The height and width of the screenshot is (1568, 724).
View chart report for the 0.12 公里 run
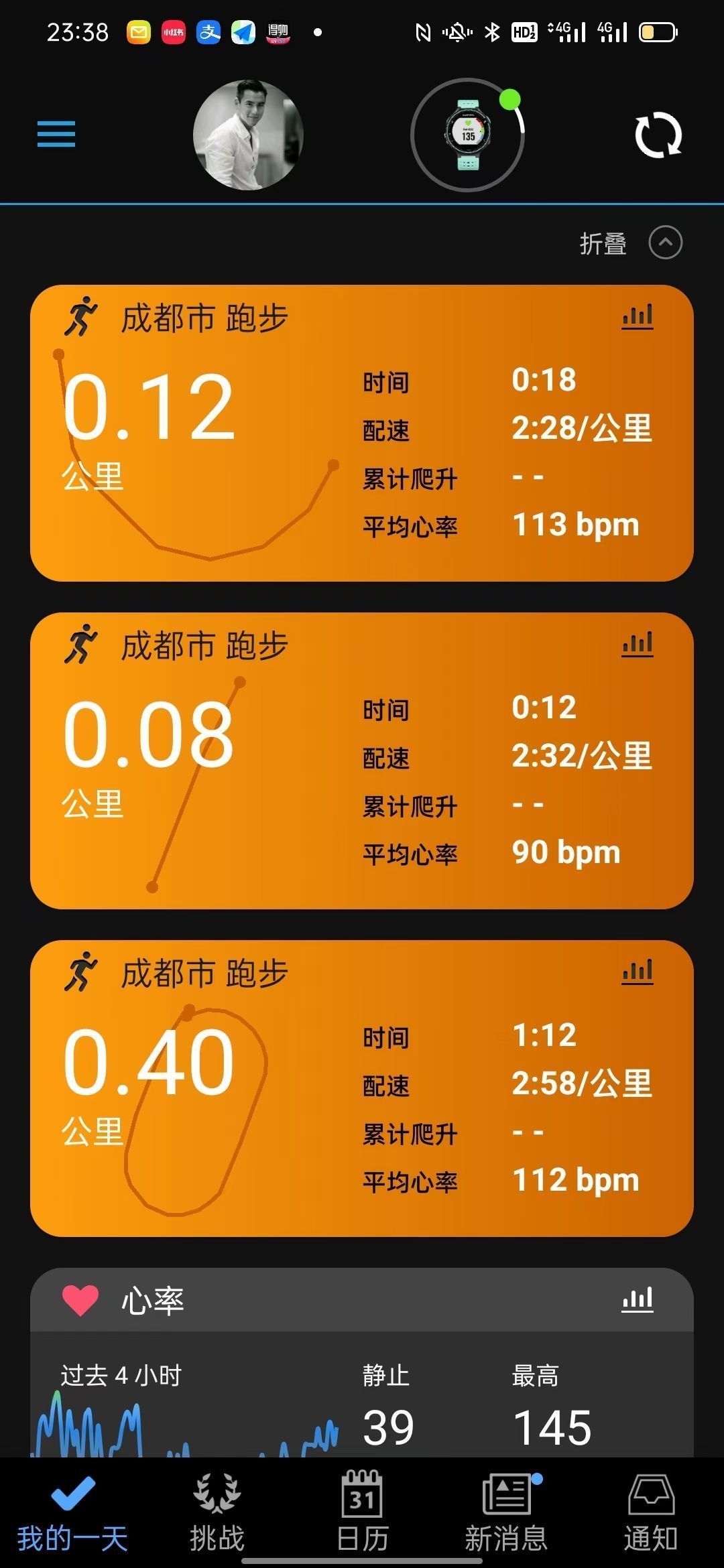tap(638, 316)
